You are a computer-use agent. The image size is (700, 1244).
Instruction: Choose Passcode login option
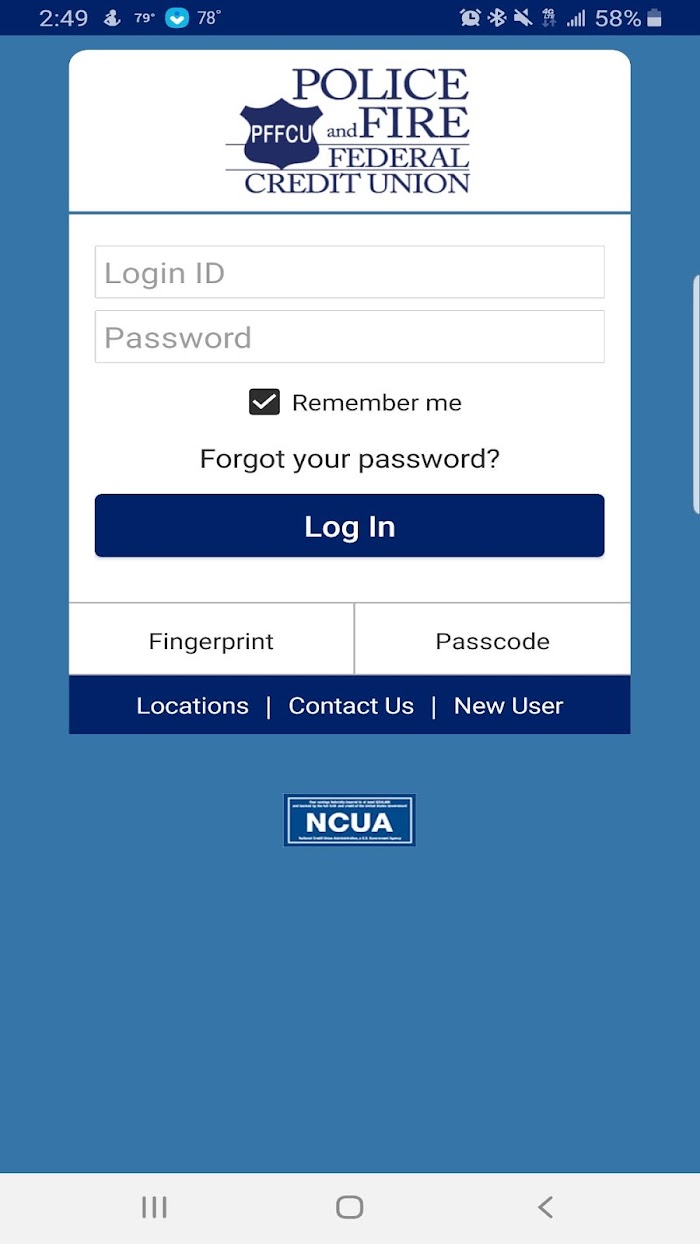point(493,641)
